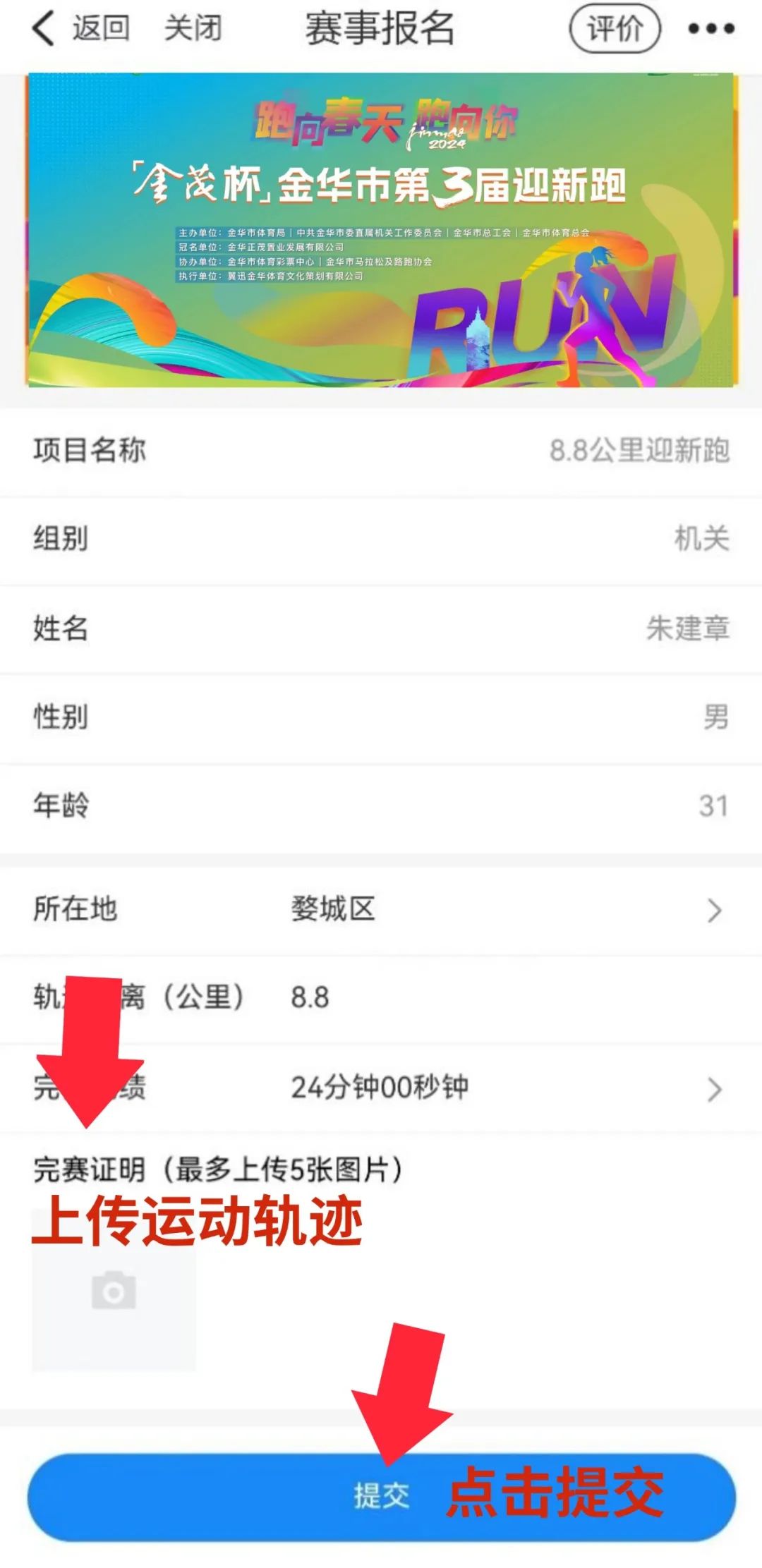The image size is (762, 1568).
Task: Add a completion proof photo via camera tile
Action: point(114,1291)
